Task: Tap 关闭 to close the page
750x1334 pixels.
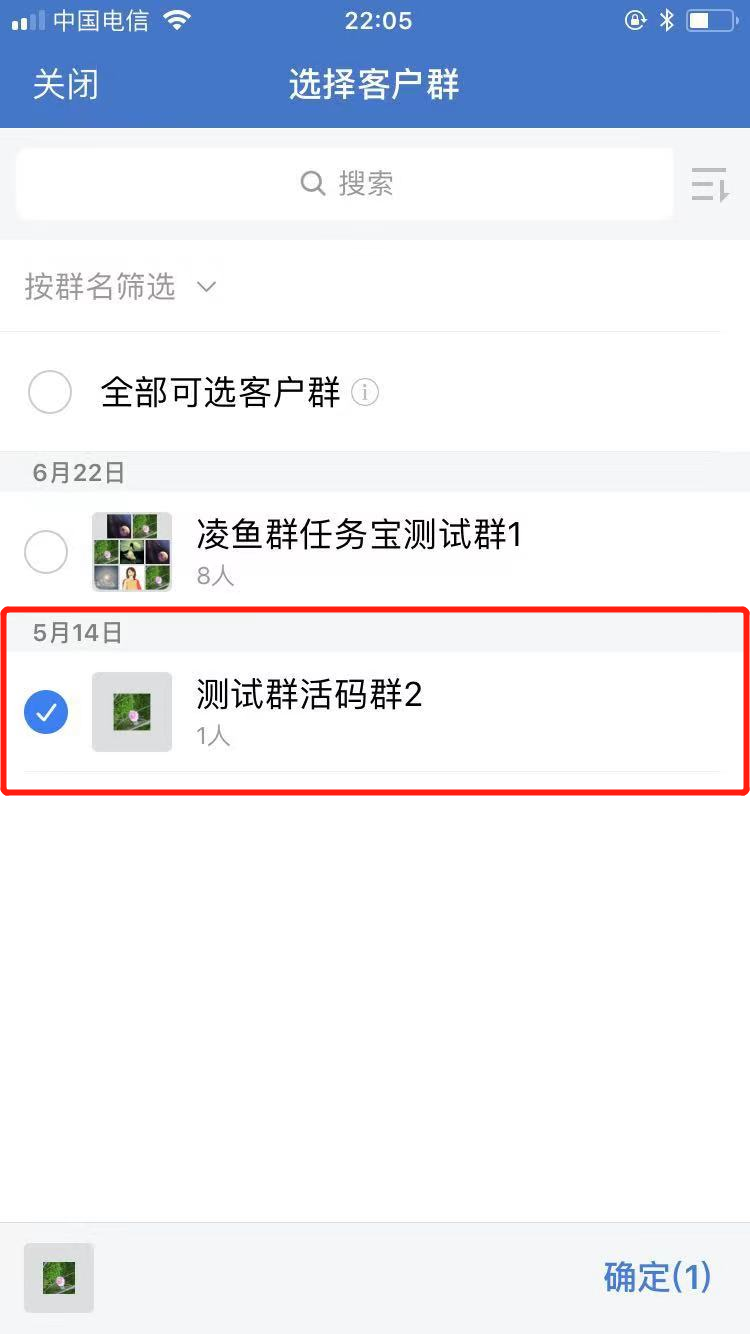Action: (x=66, y=84)
